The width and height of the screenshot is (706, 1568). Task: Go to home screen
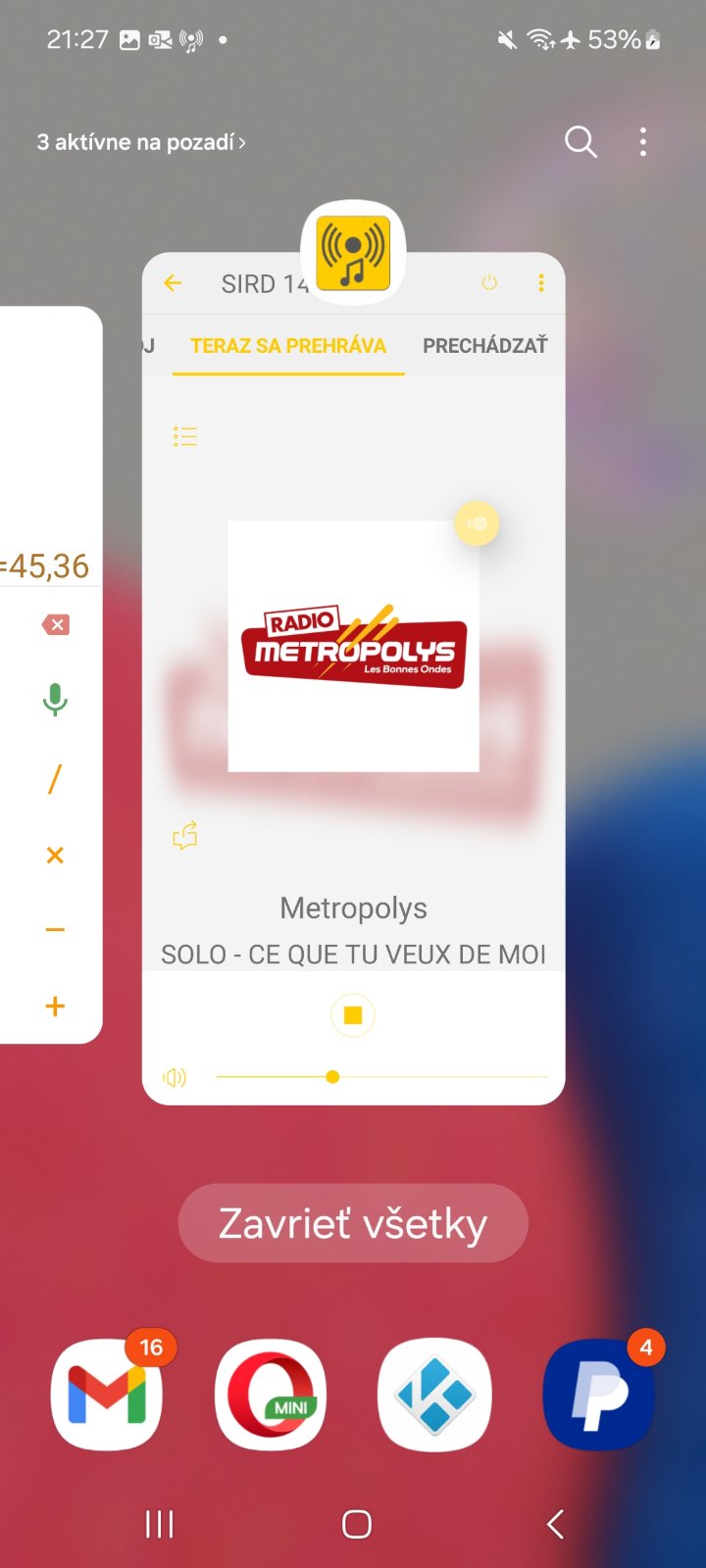click(x=356, y=1524)
